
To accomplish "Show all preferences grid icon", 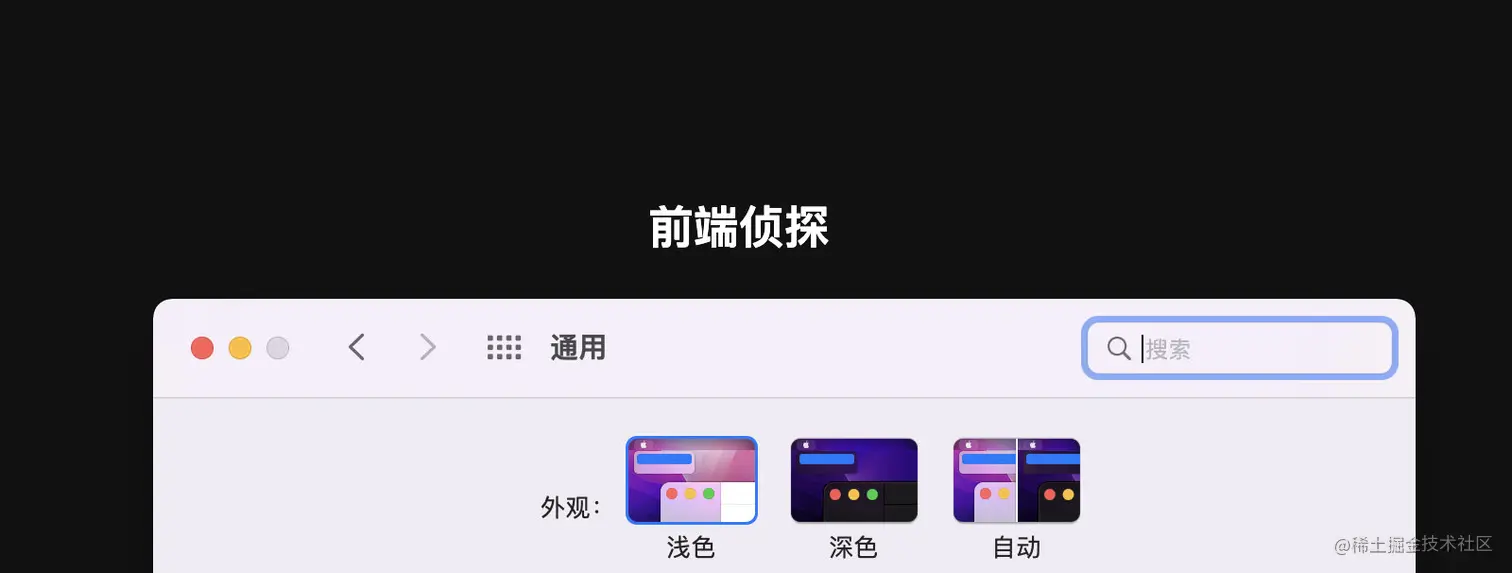I will [x=504, y=347].
